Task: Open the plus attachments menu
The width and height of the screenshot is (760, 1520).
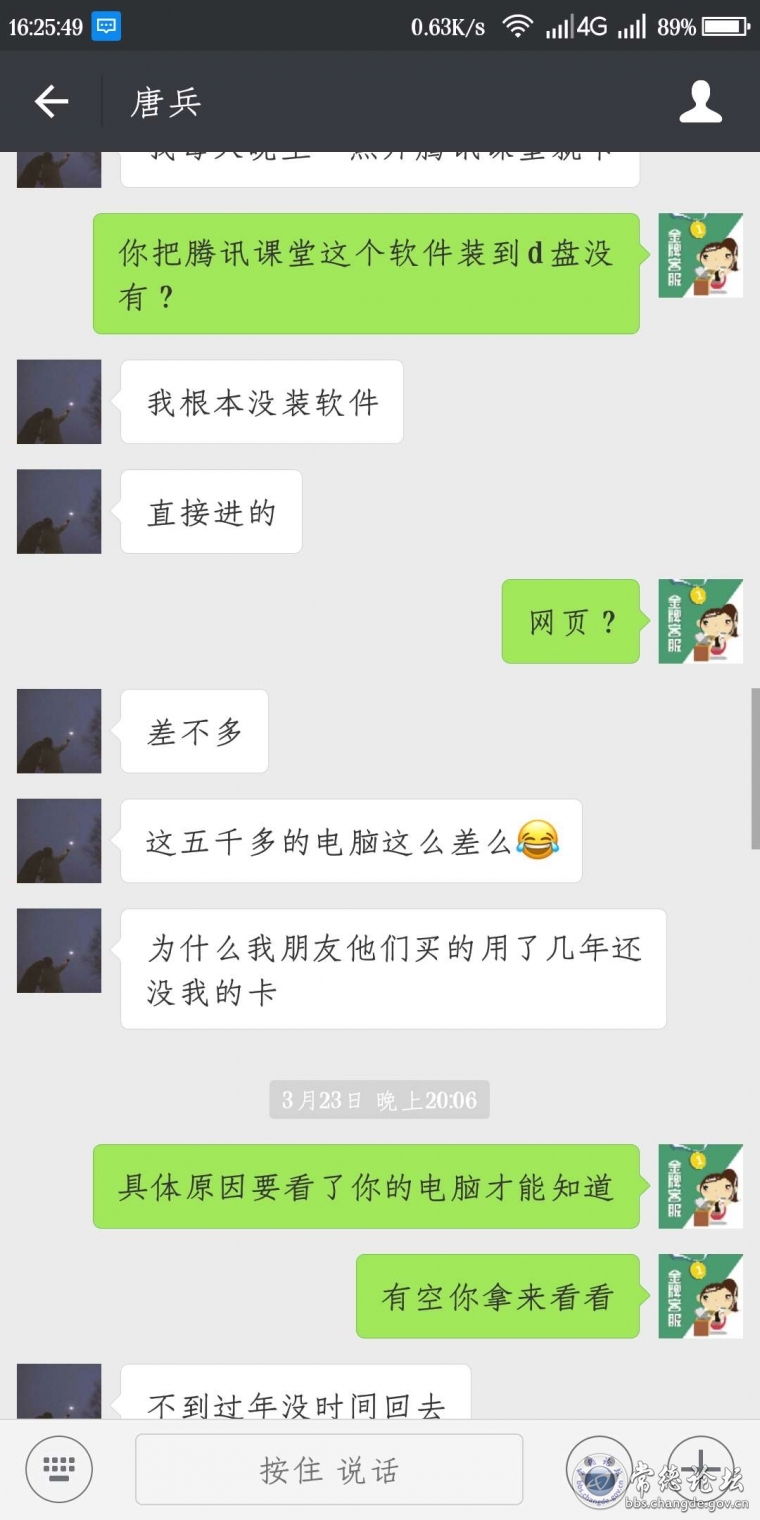Action: (700, 1467)
